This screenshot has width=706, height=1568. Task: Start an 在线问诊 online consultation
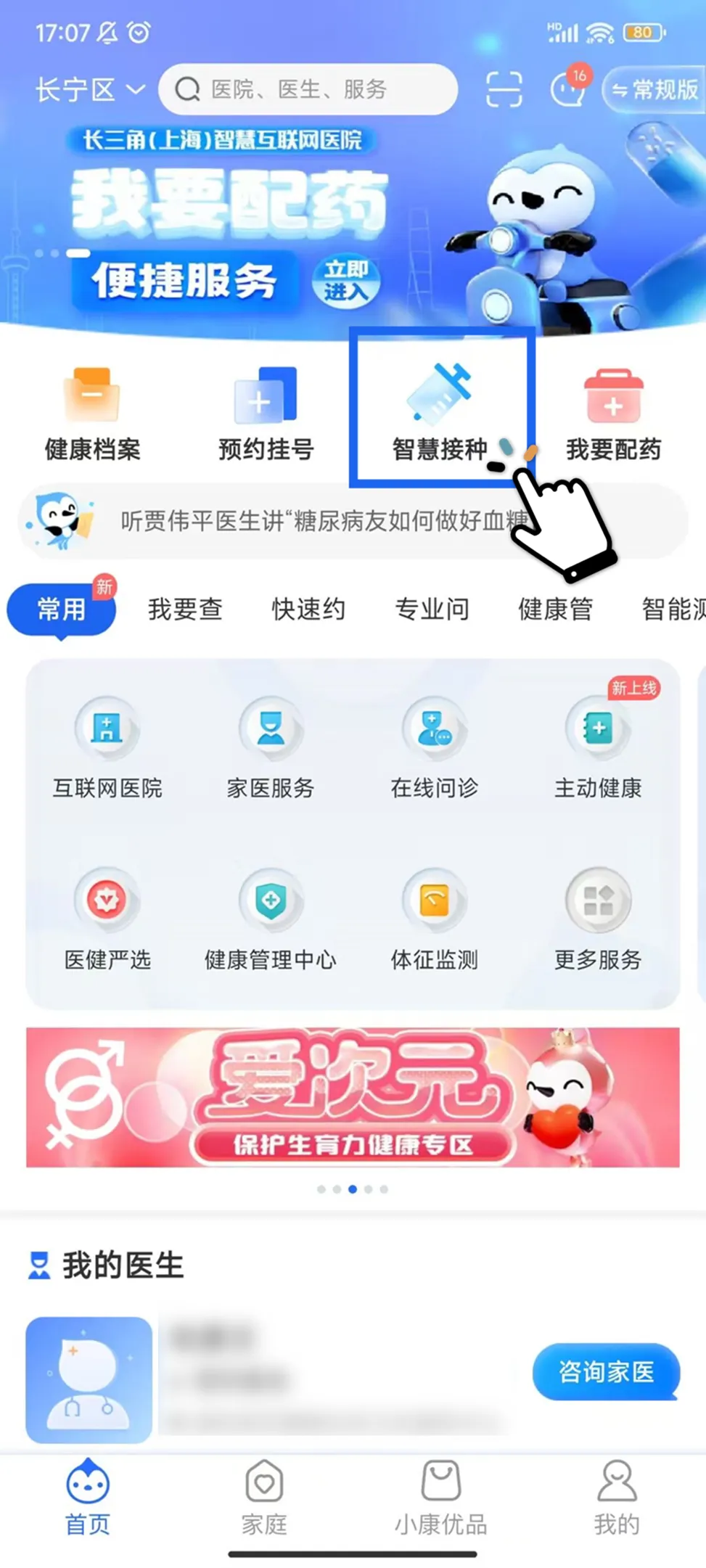click(433, 747)
